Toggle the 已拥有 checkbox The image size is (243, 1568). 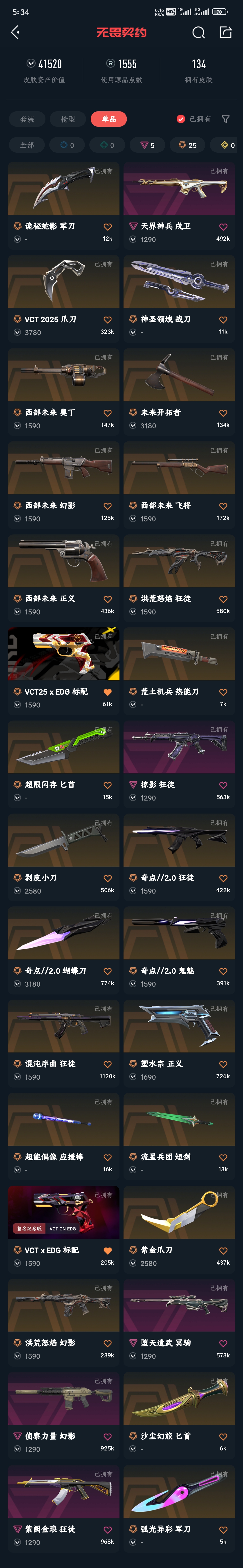click(x=181, y=119)
